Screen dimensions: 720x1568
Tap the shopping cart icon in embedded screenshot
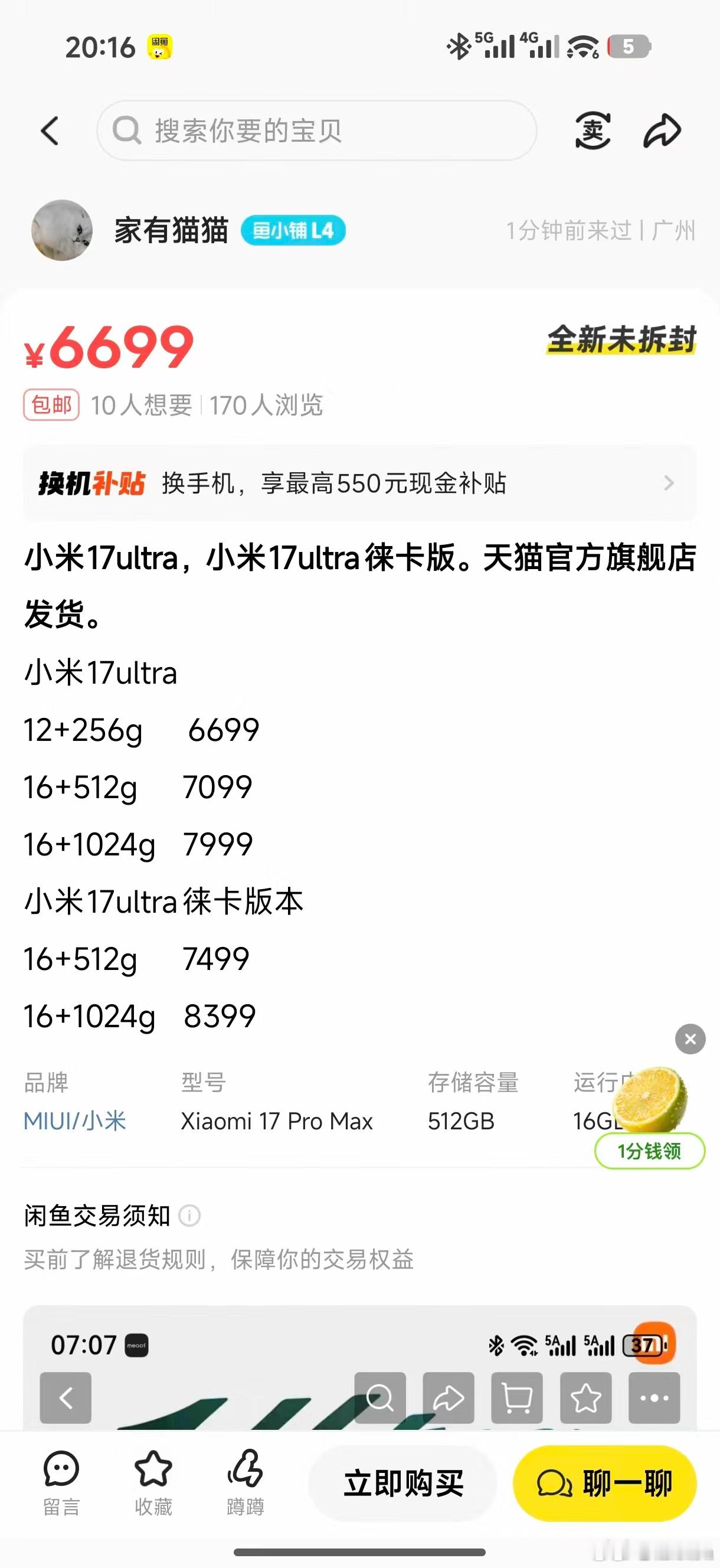pos(517,1397)
